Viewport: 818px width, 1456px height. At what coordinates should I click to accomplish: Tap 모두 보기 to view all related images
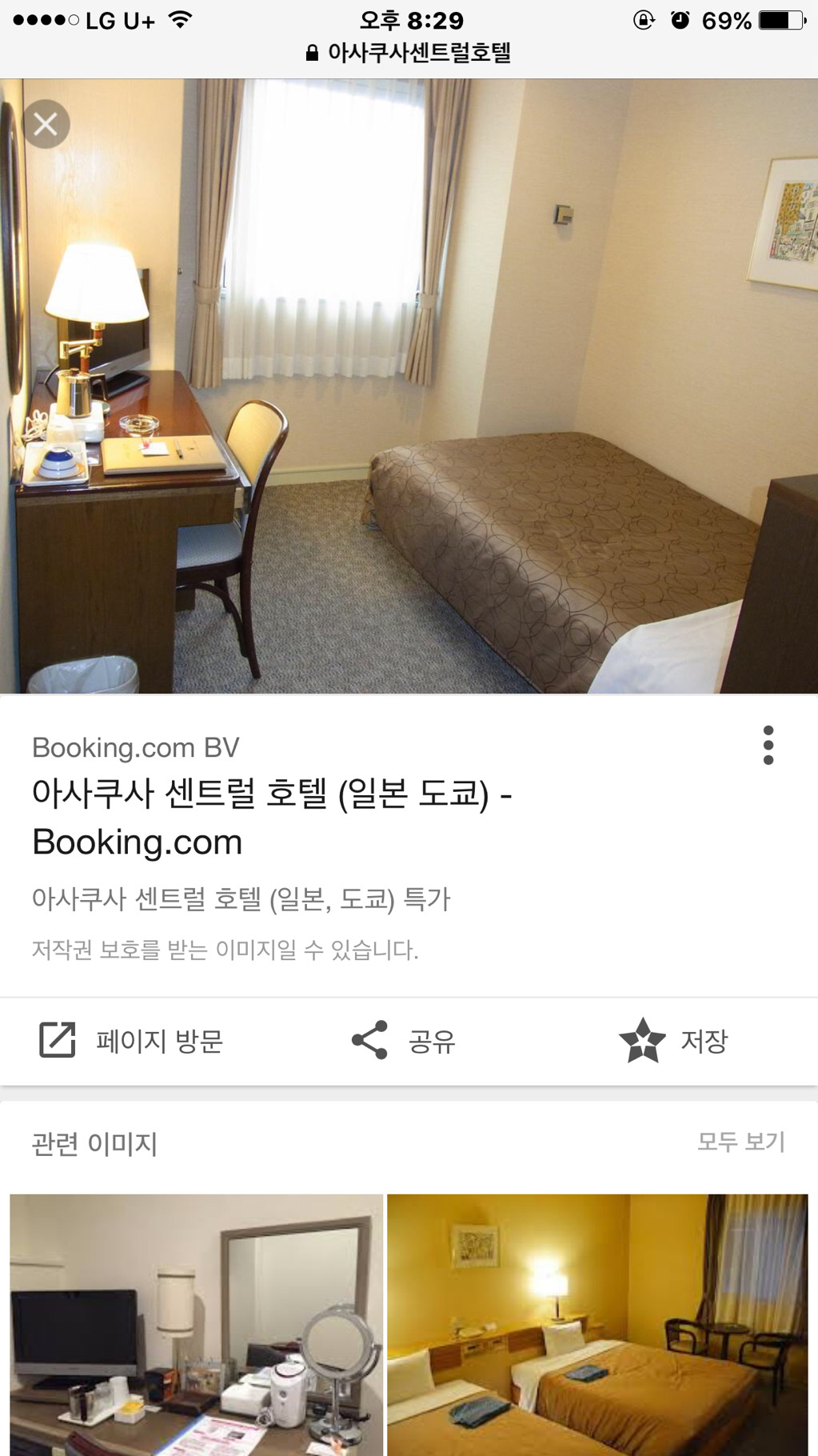pyautogui.click(x=741, y=1142)
